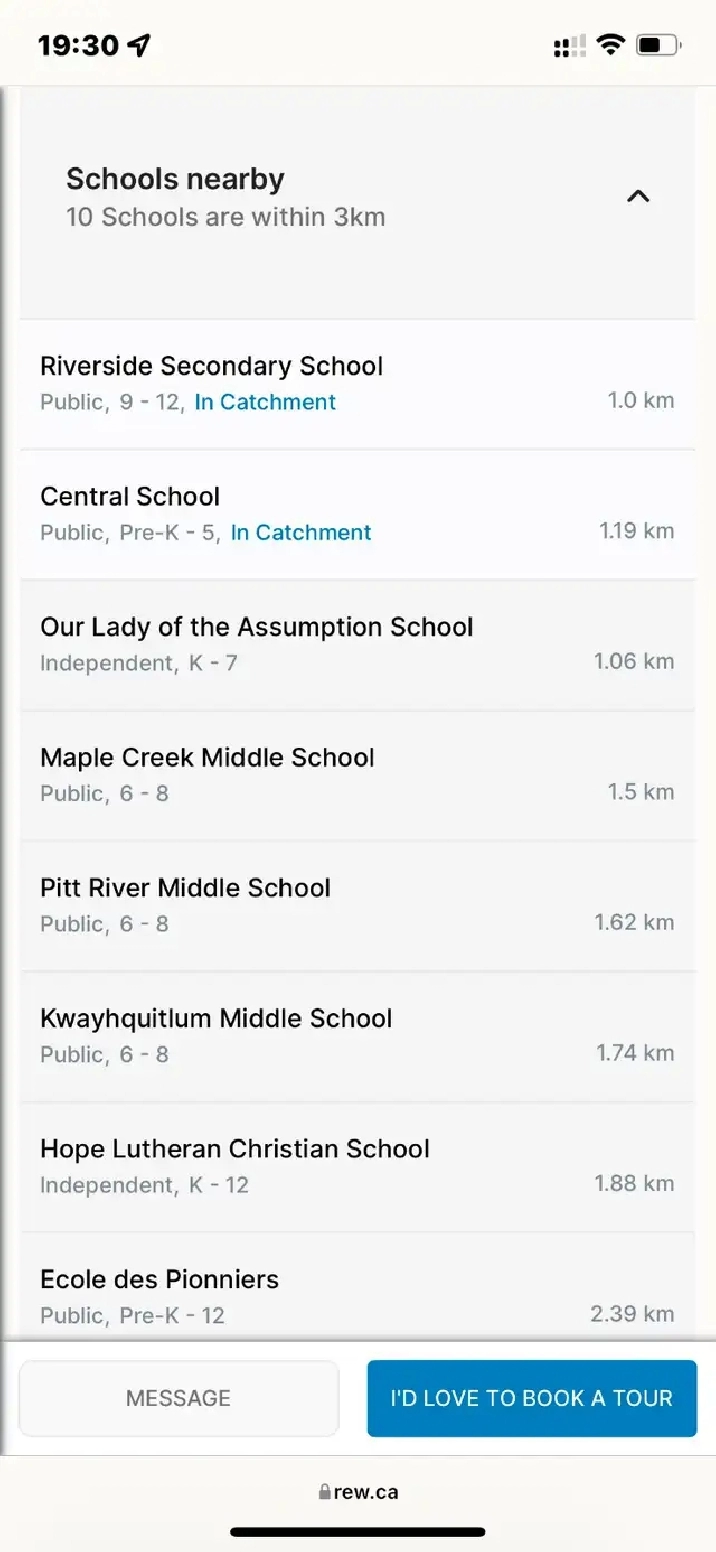
Task: Open Kwayhquitlum Middle School row
Action: 357,1037
